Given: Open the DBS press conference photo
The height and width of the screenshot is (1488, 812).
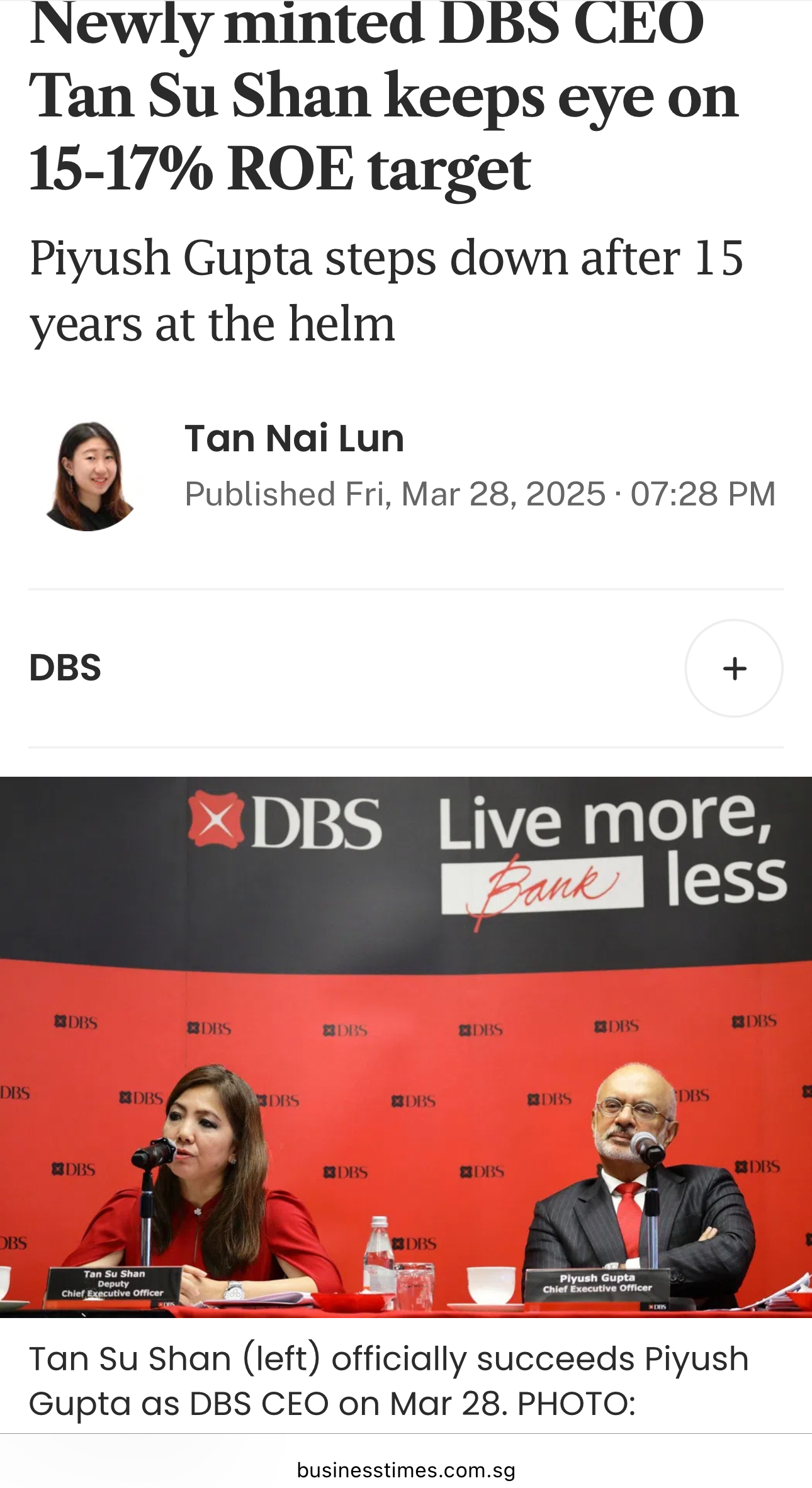Looking at the screenshot, I should coord(406,1046).
